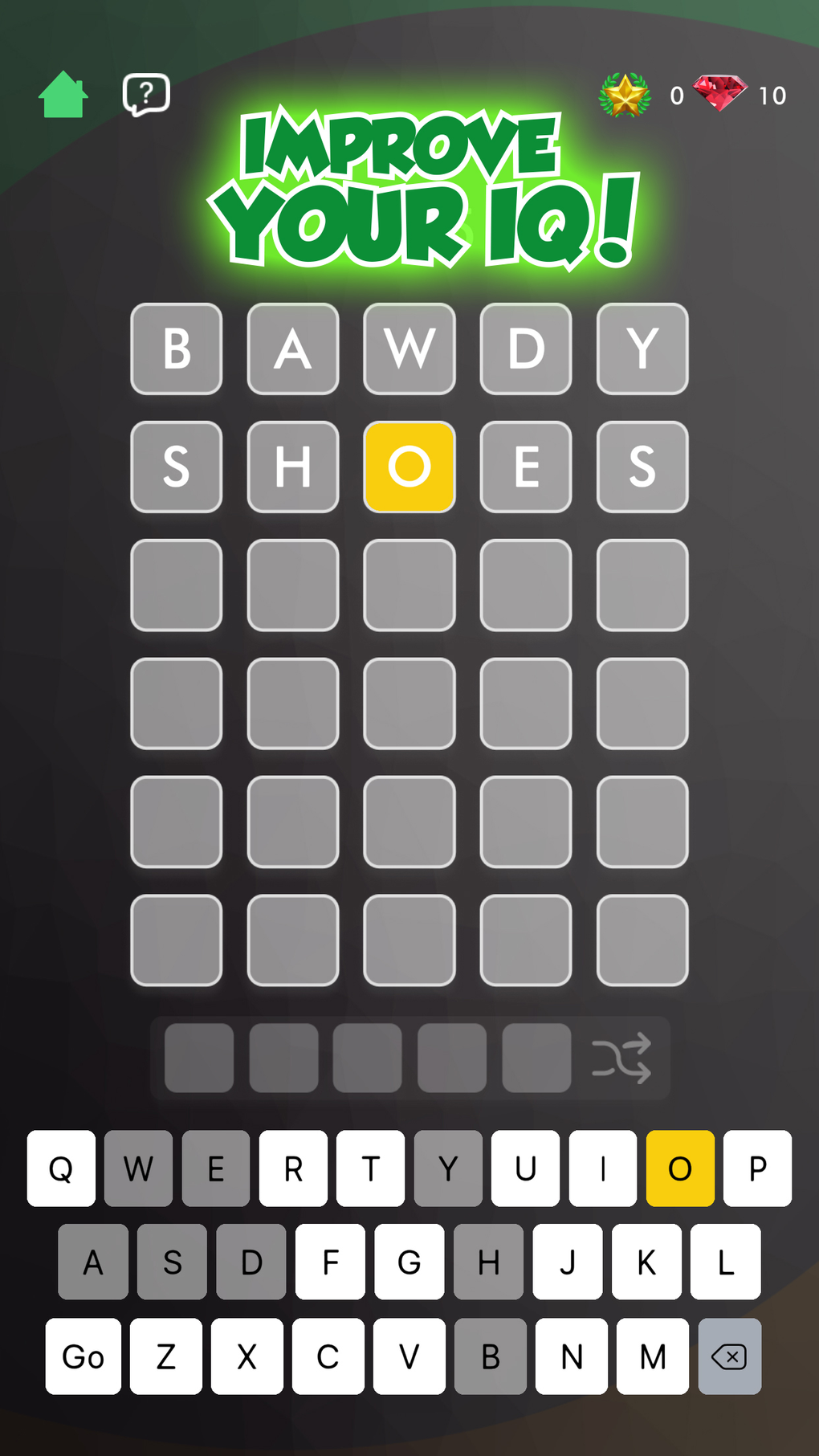Tap the Q key on the keyboard
Viewport: 819px width, 1456px height.
tap(60, 1168)
